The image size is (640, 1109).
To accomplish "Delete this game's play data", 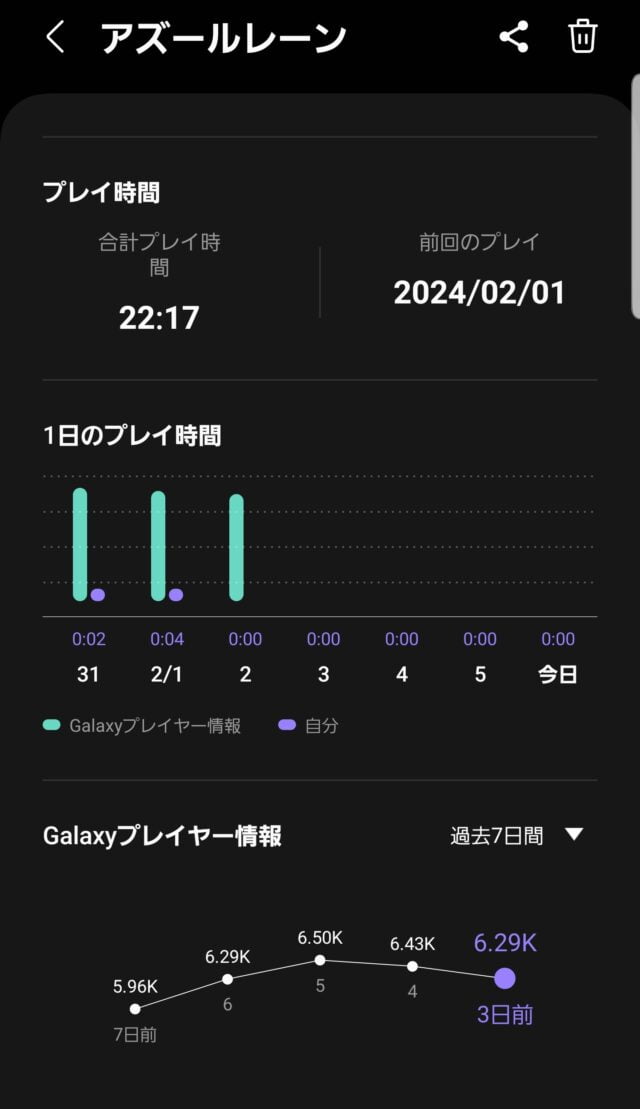I will [x=583, y=38].
